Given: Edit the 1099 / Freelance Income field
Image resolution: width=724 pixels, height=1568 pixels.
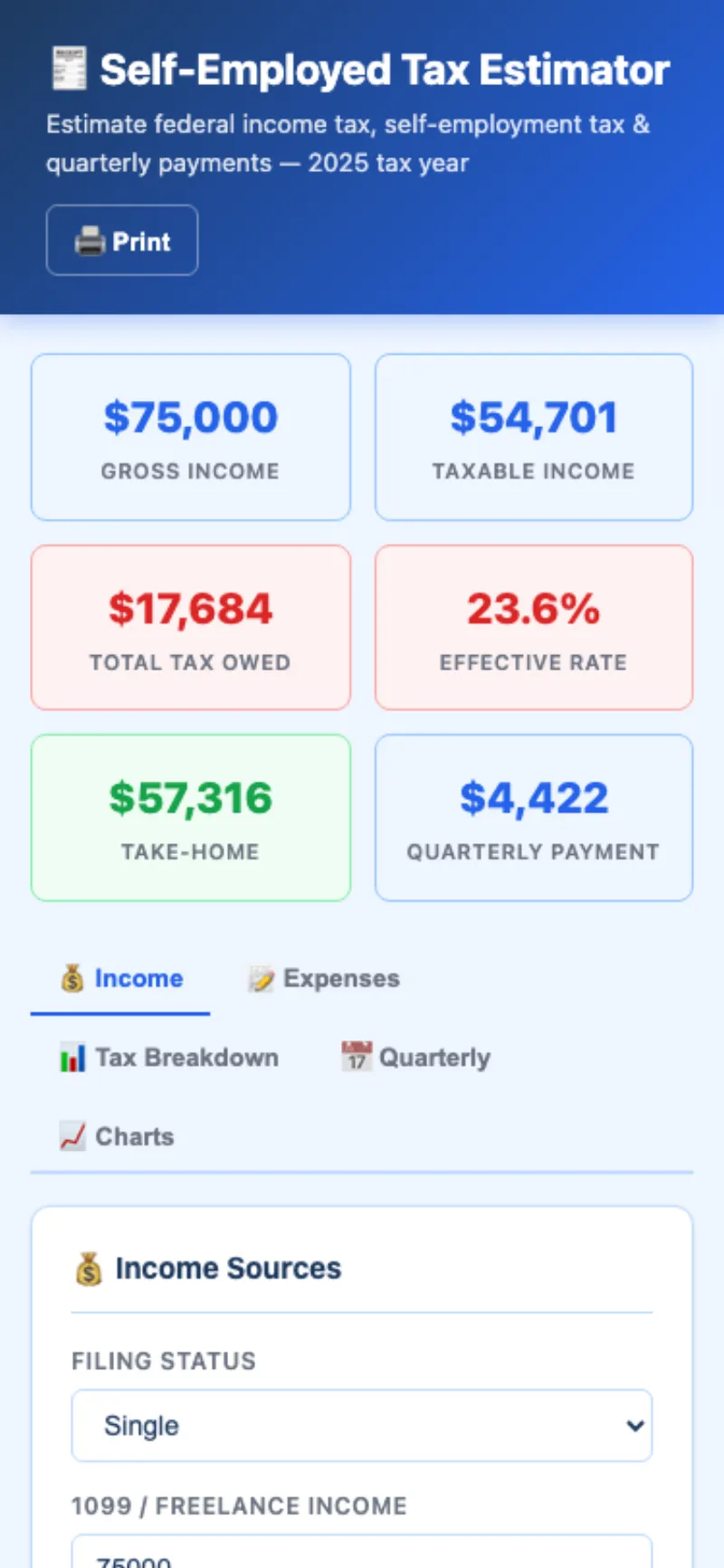Looking at the screenshot, I should click(x=362, y=1554).
